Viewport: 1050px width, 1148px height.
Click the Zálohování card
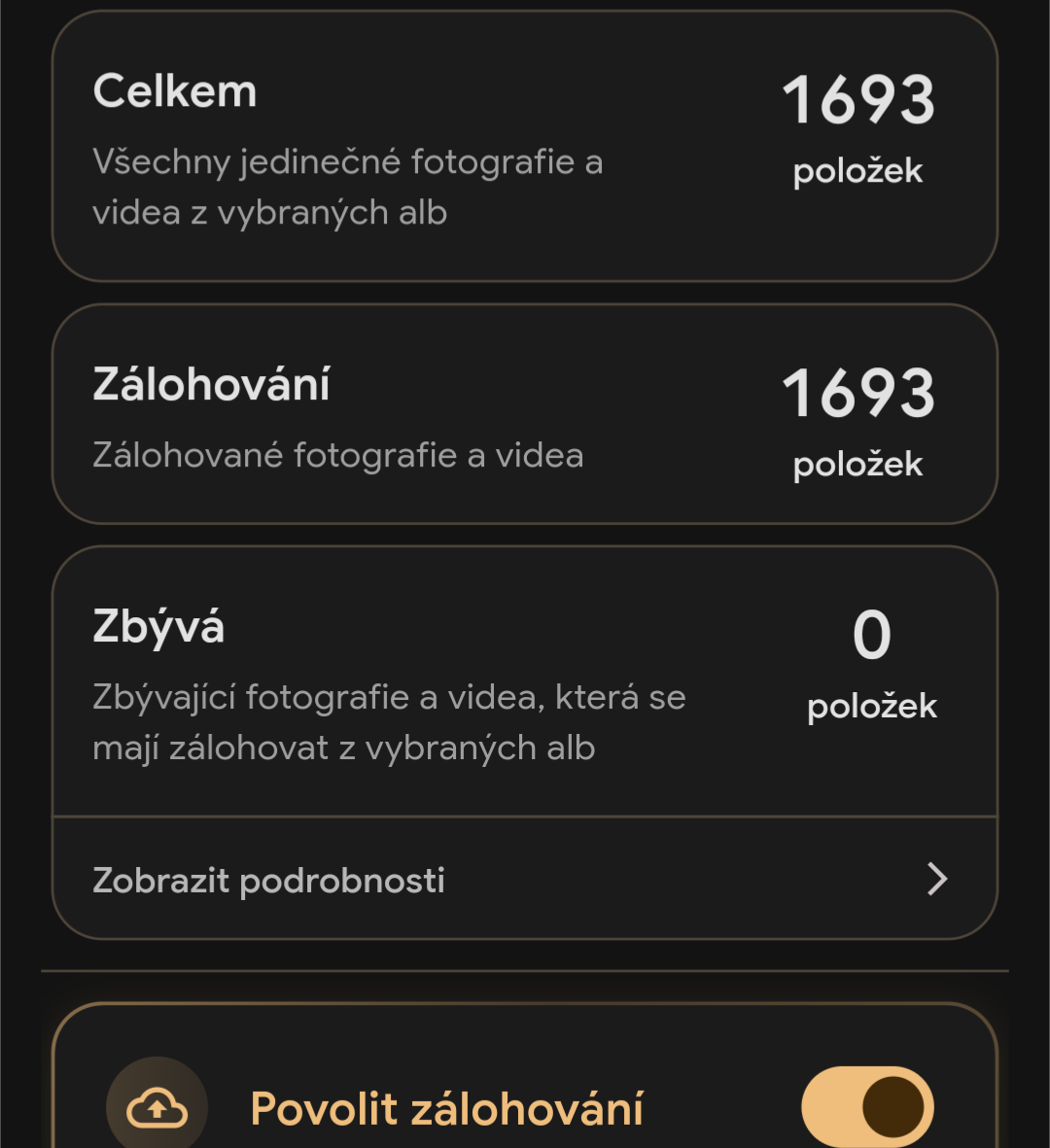point(525,413)
